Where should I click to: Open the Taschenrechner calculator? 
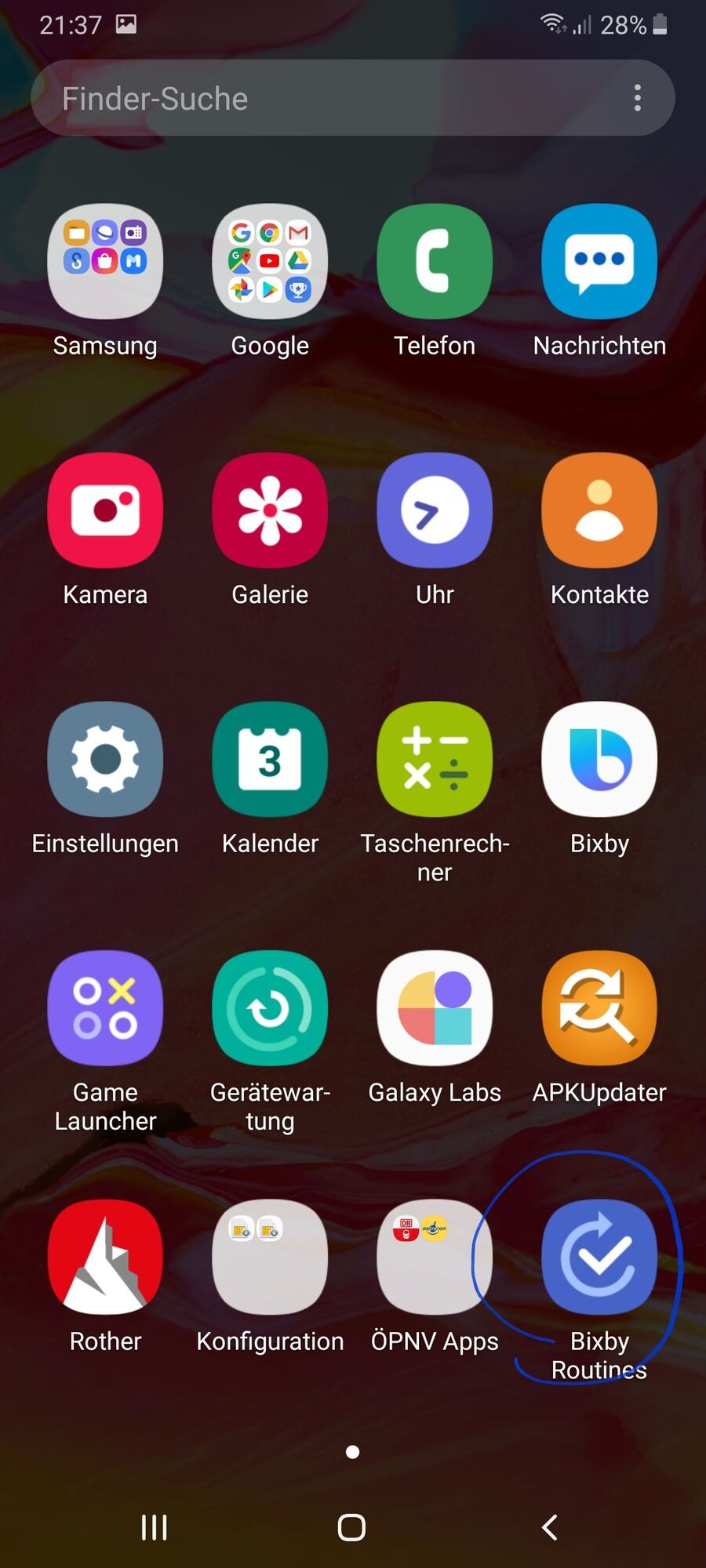click(435, 759)
